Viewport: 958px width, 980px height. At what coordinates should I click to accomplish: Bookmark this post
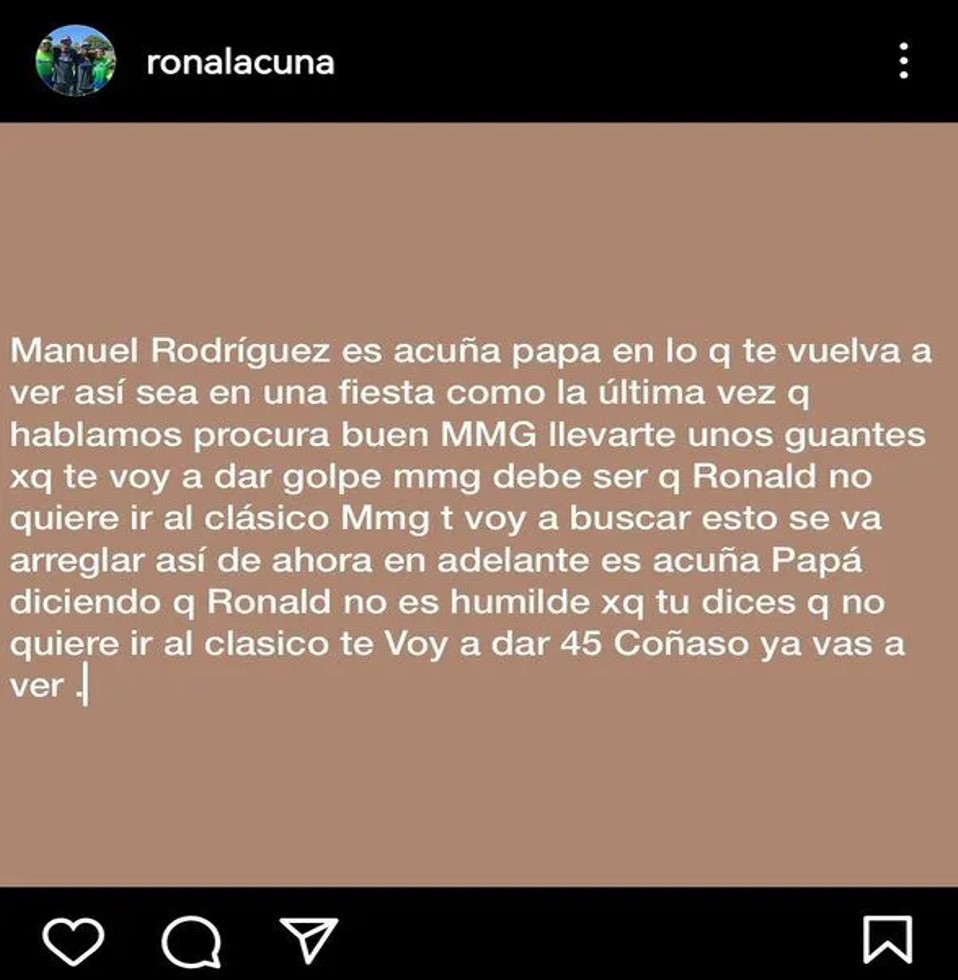pos(886,940)
